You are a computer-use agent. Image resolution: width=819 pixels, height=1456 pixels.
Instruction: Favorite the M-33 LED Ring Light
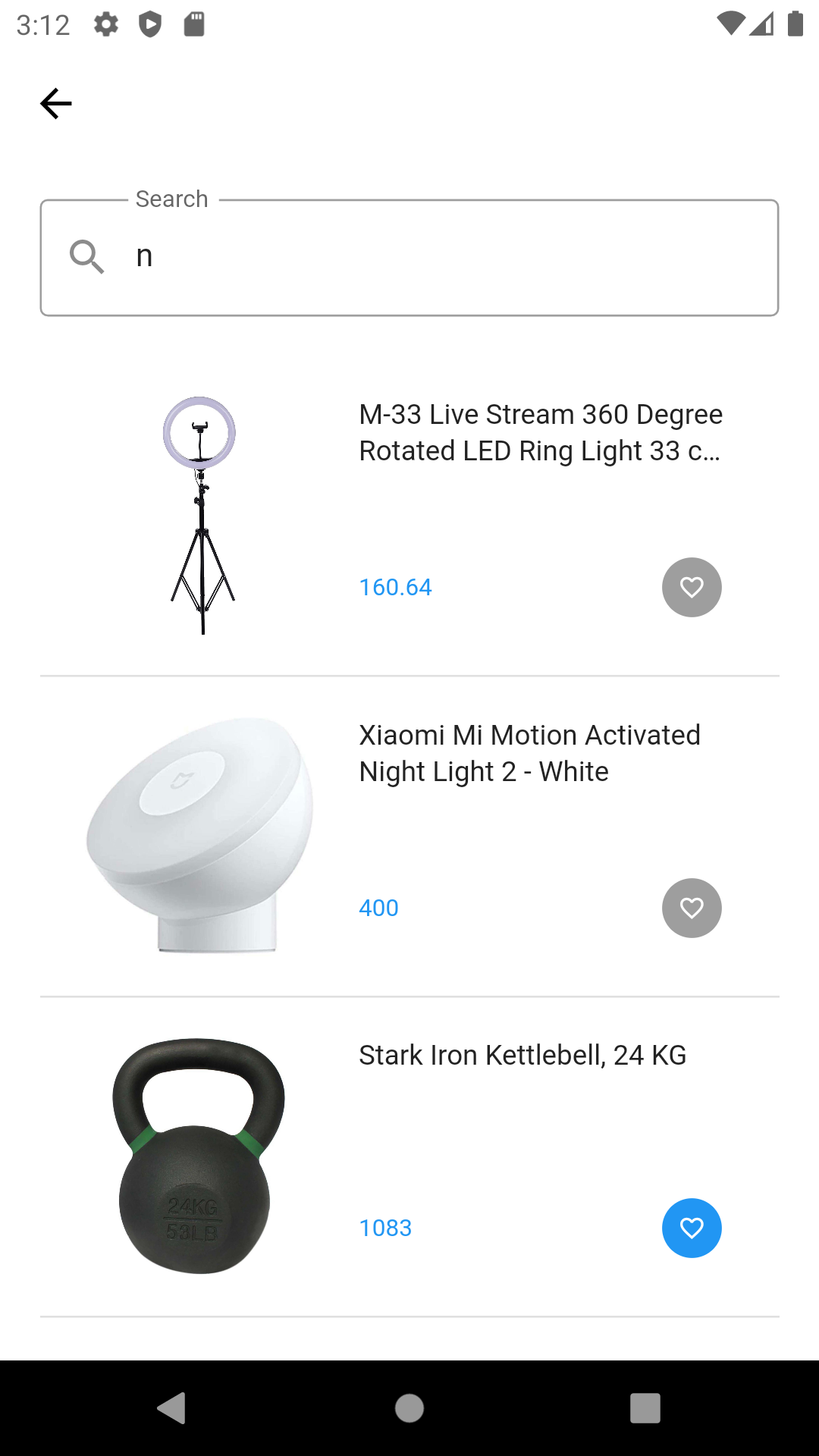(x=692, y=587)
